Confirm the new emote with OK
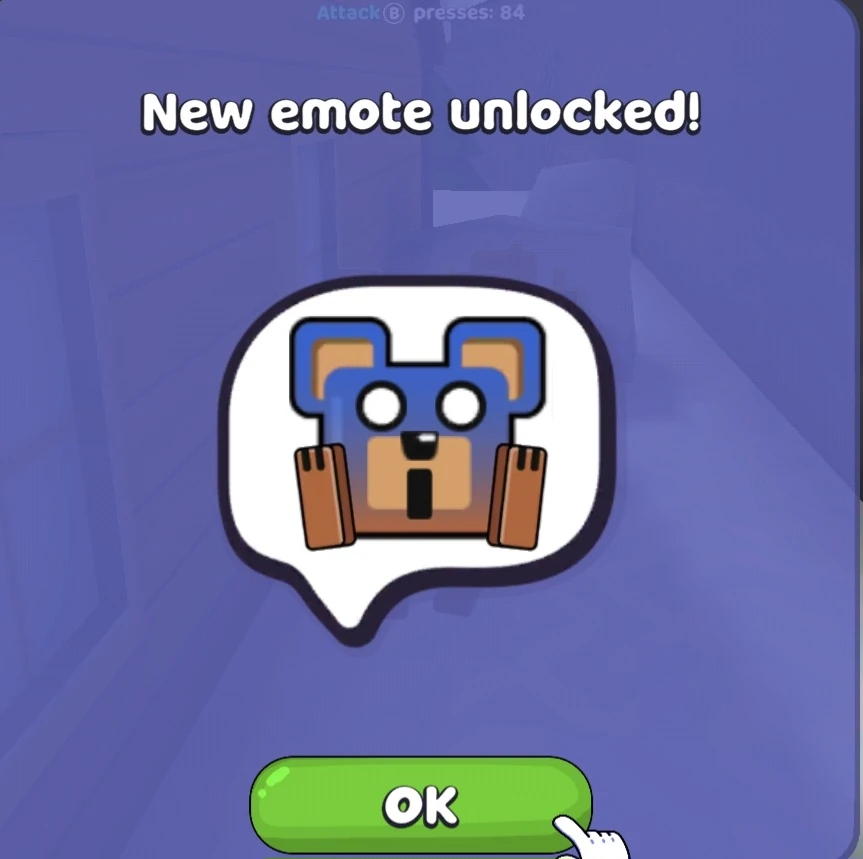This screenshot has height=859, width=863. point(421,806)
